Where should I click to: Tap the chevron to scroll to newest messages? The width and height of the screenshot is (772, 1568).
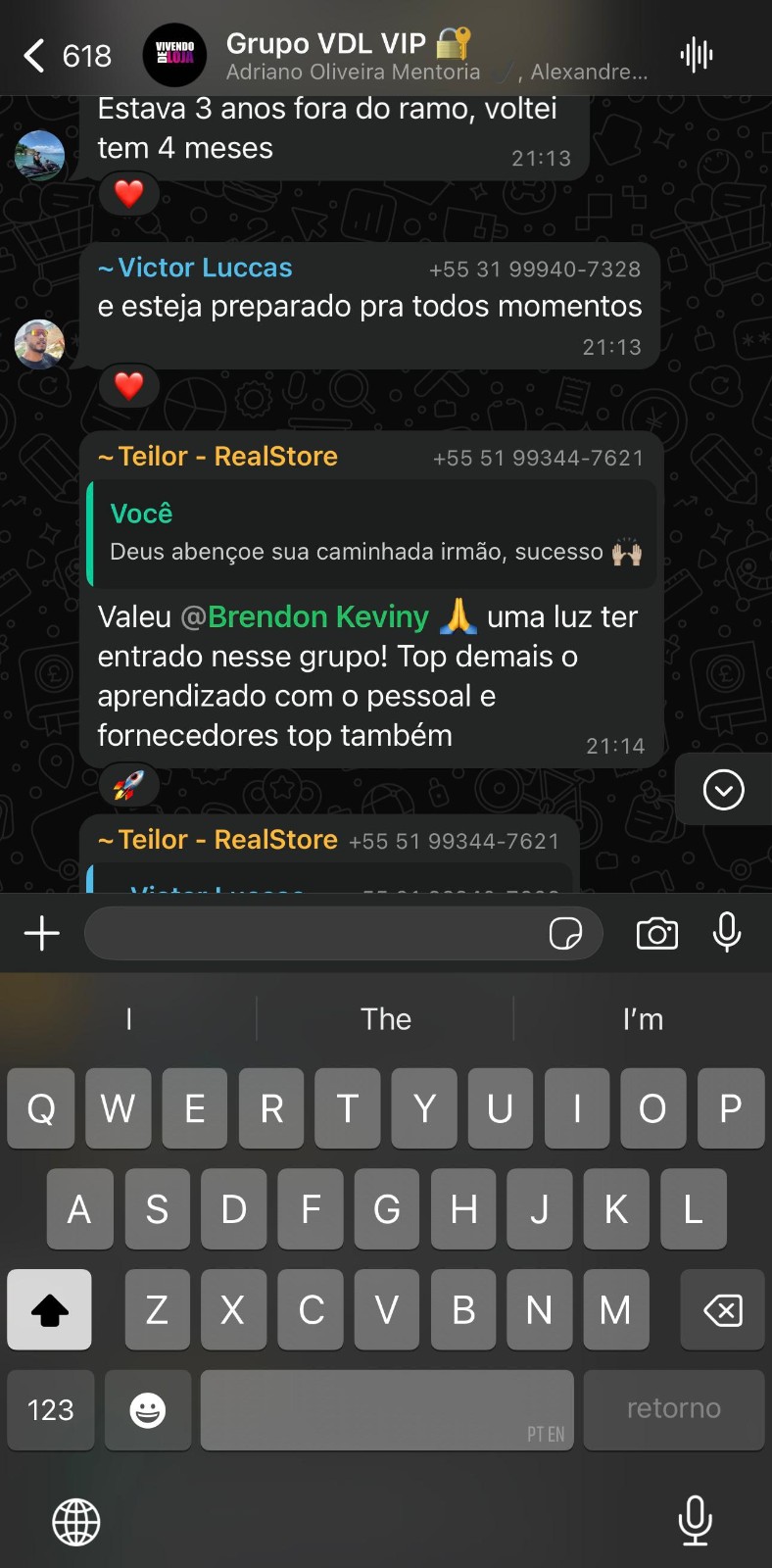(723, 790)
